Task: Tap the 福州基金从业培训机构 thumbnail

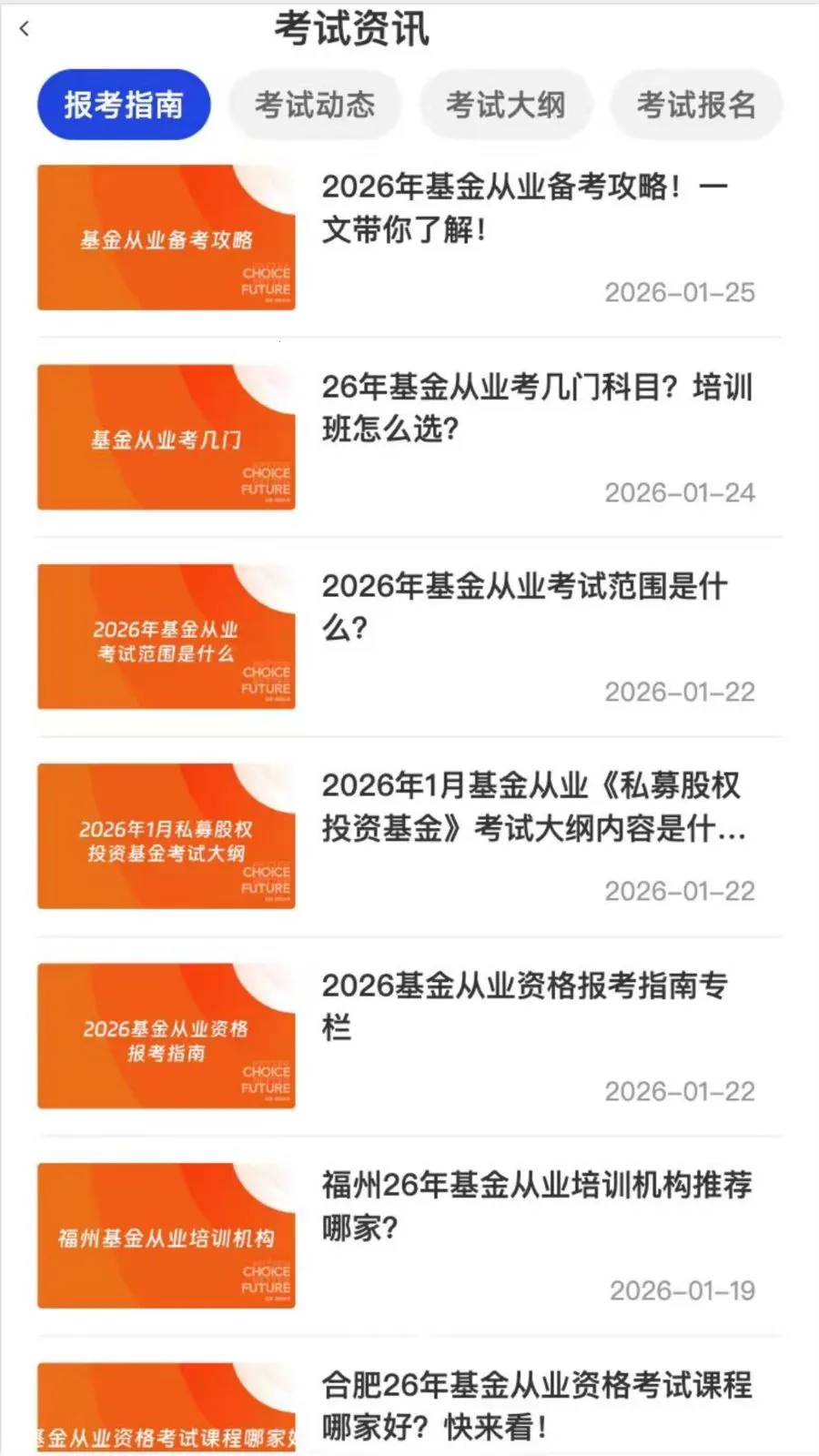Action: click(166, 1239)
